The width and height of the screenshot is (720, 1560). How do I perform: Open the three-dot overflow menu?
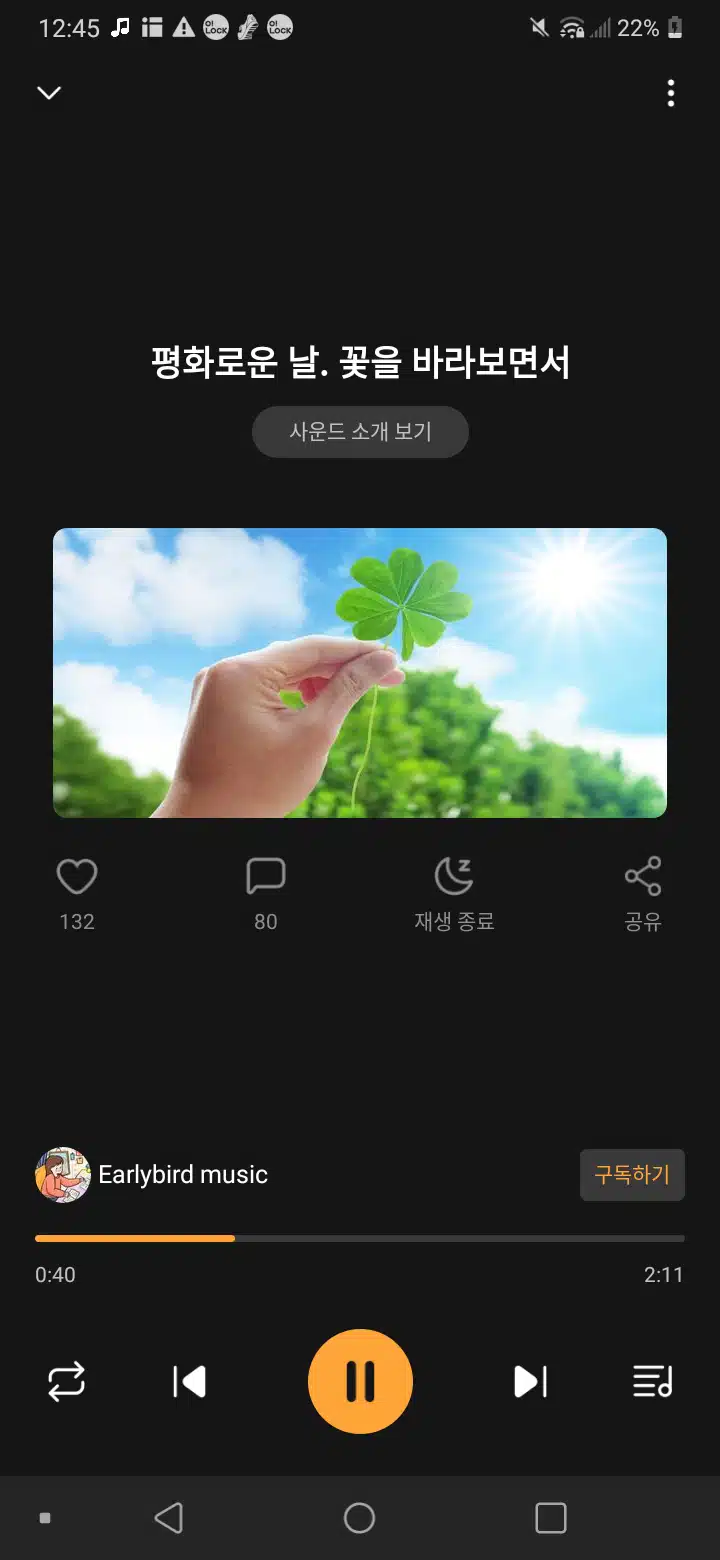(670, 93)
